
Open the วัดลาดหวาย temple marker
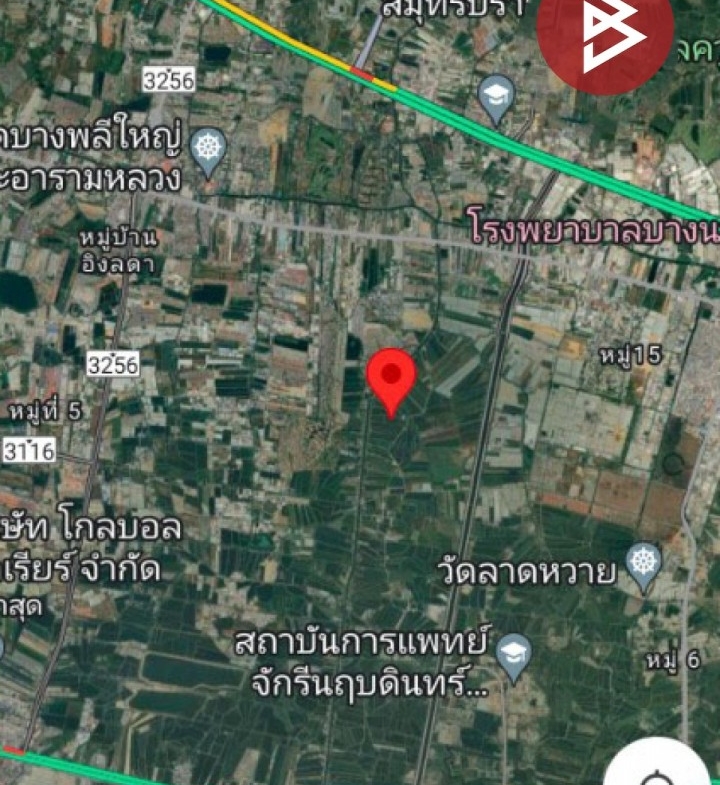643,567
